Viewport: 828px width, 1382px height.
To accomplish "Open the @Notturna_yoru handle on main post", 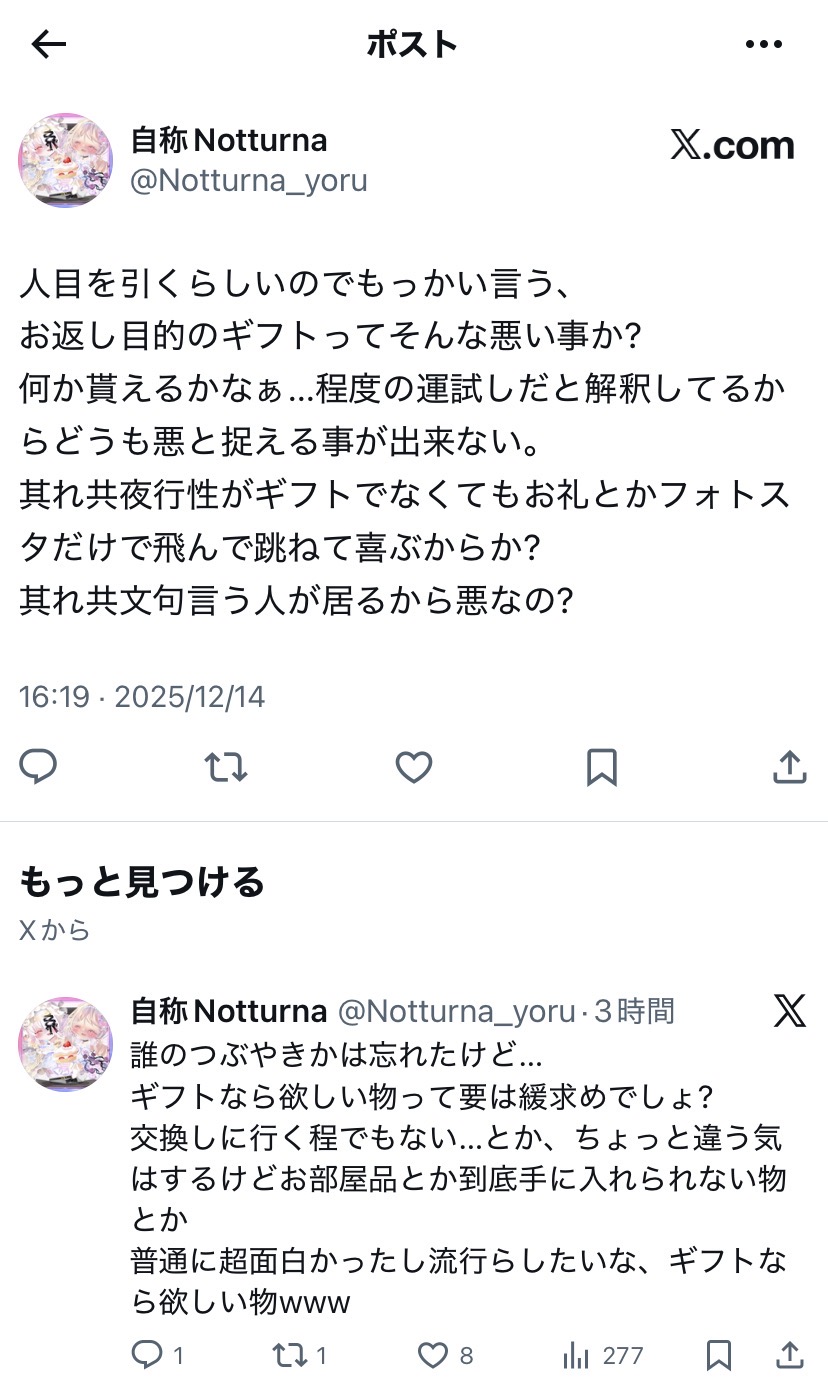I will (x=249, y=181).
